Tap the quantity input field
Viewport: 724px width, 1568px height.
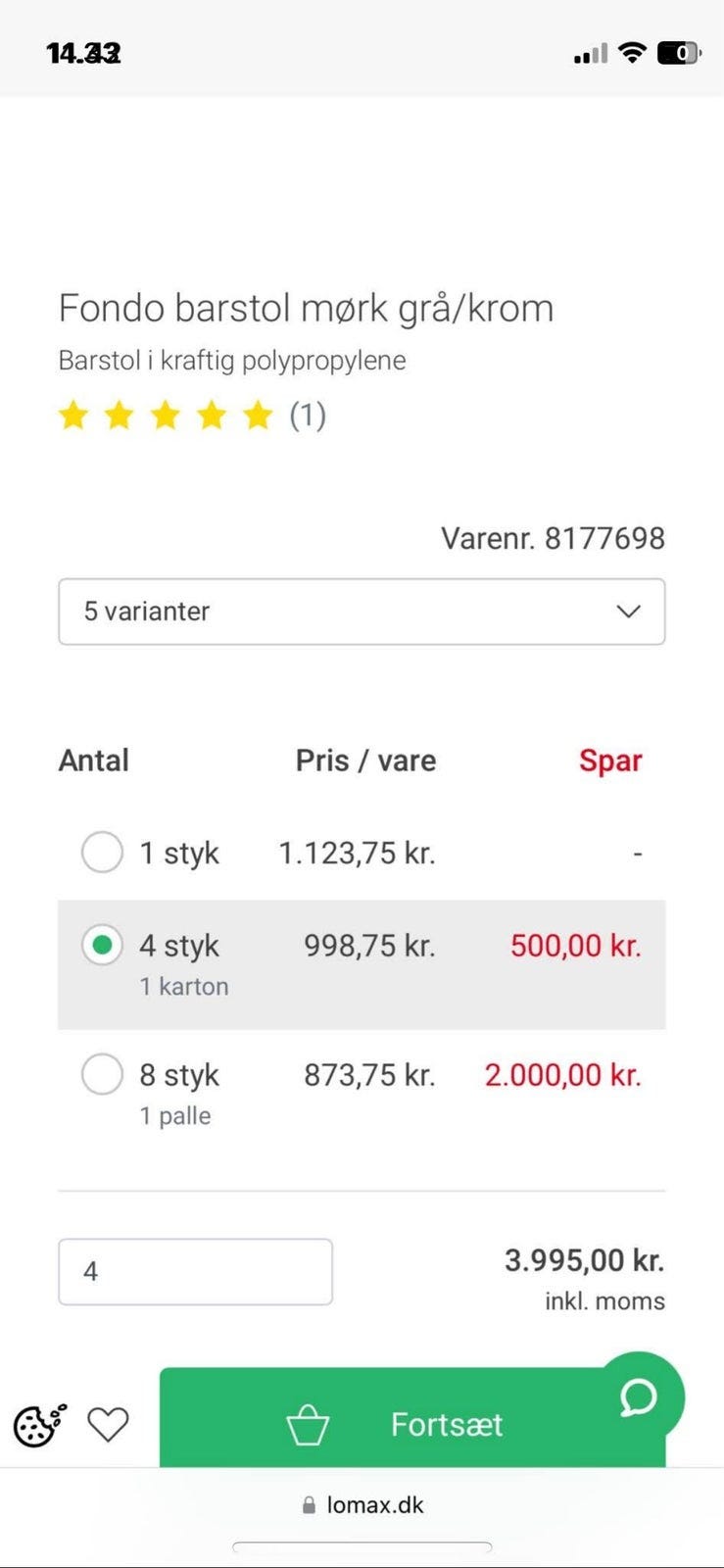195,1272
